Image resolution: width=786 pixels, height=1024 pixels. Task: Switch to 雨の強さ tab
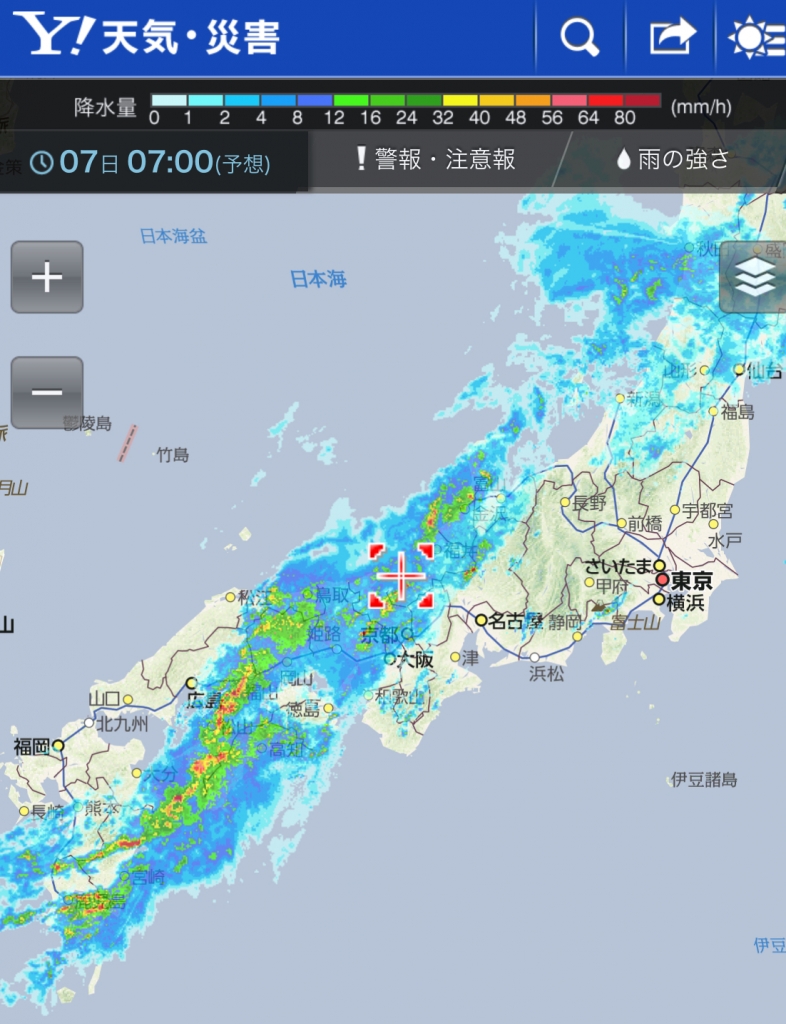click(x=672, y=159)
